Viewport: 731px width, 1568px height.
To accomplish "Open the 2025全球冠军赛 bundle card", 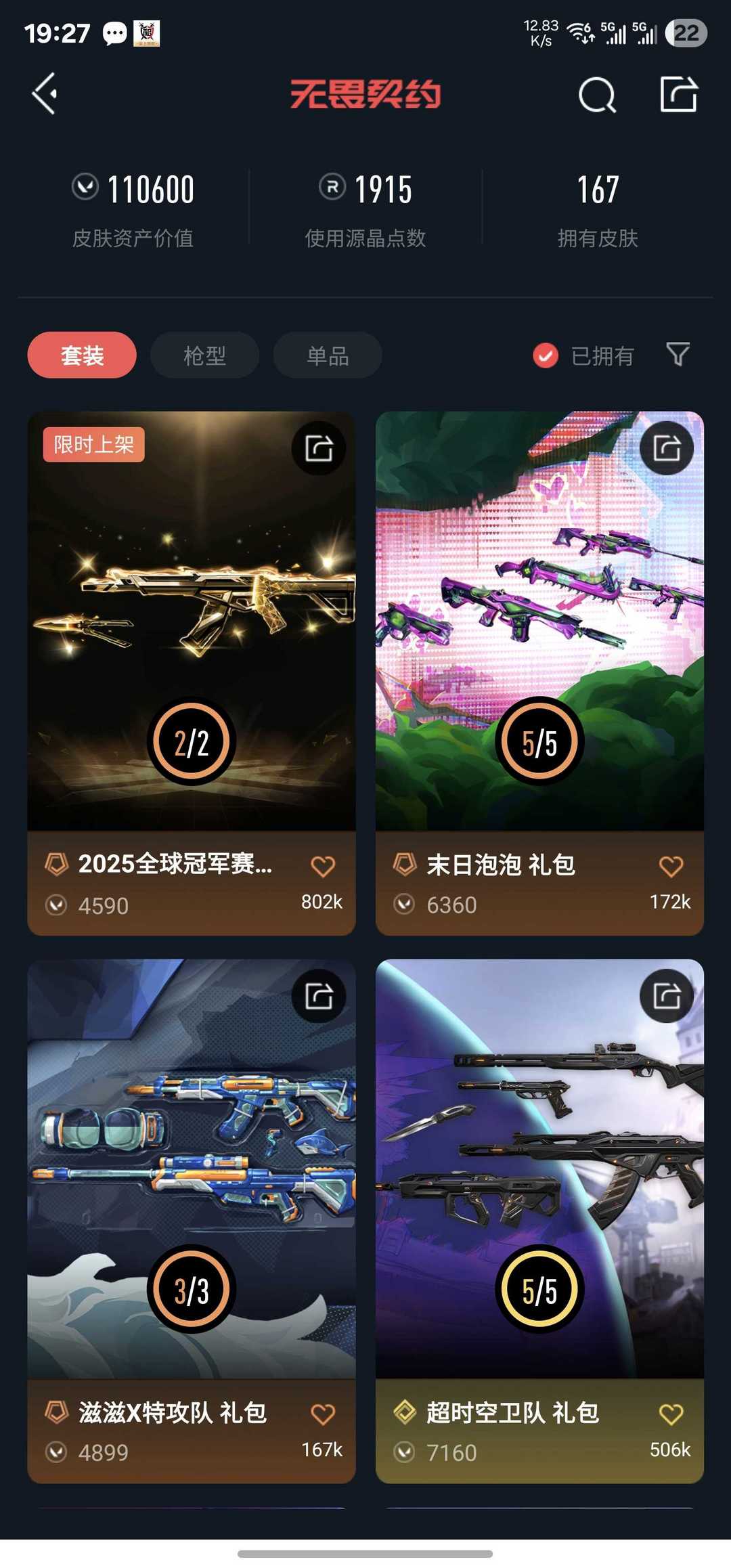I will tap(191, 623).
